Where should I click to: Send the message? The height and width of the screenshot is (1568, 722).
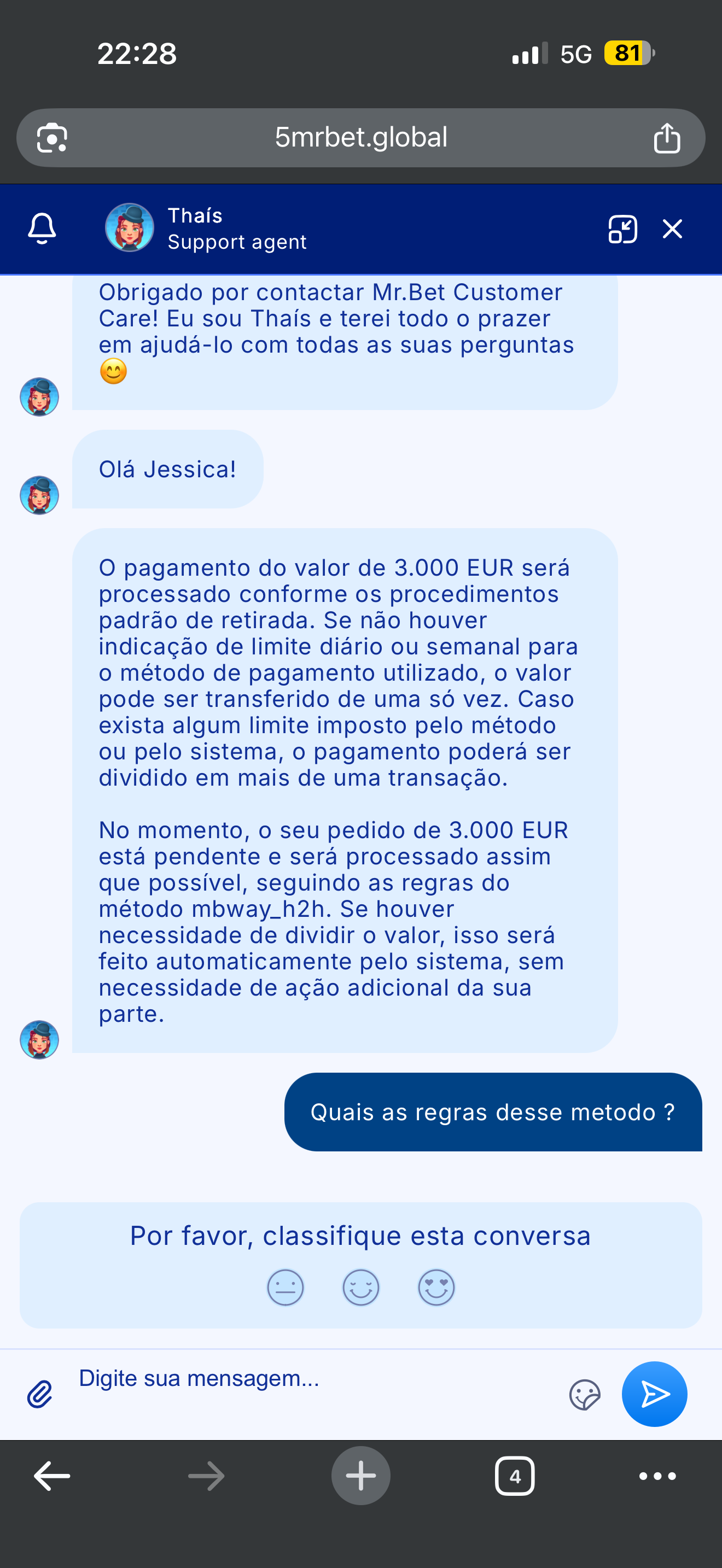[x=654, y=1394]
